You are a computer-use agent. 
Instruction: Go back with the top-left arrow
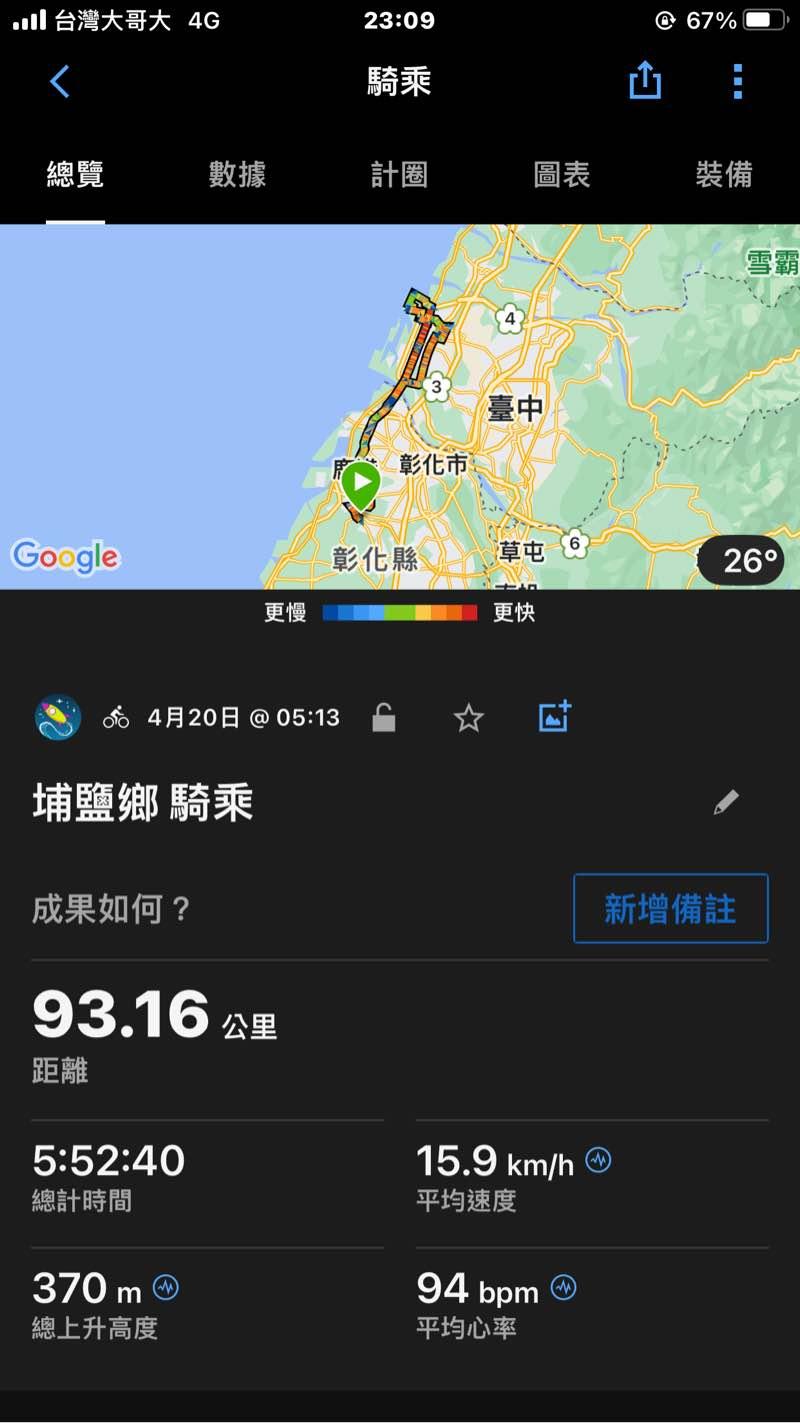coord(60,82)
